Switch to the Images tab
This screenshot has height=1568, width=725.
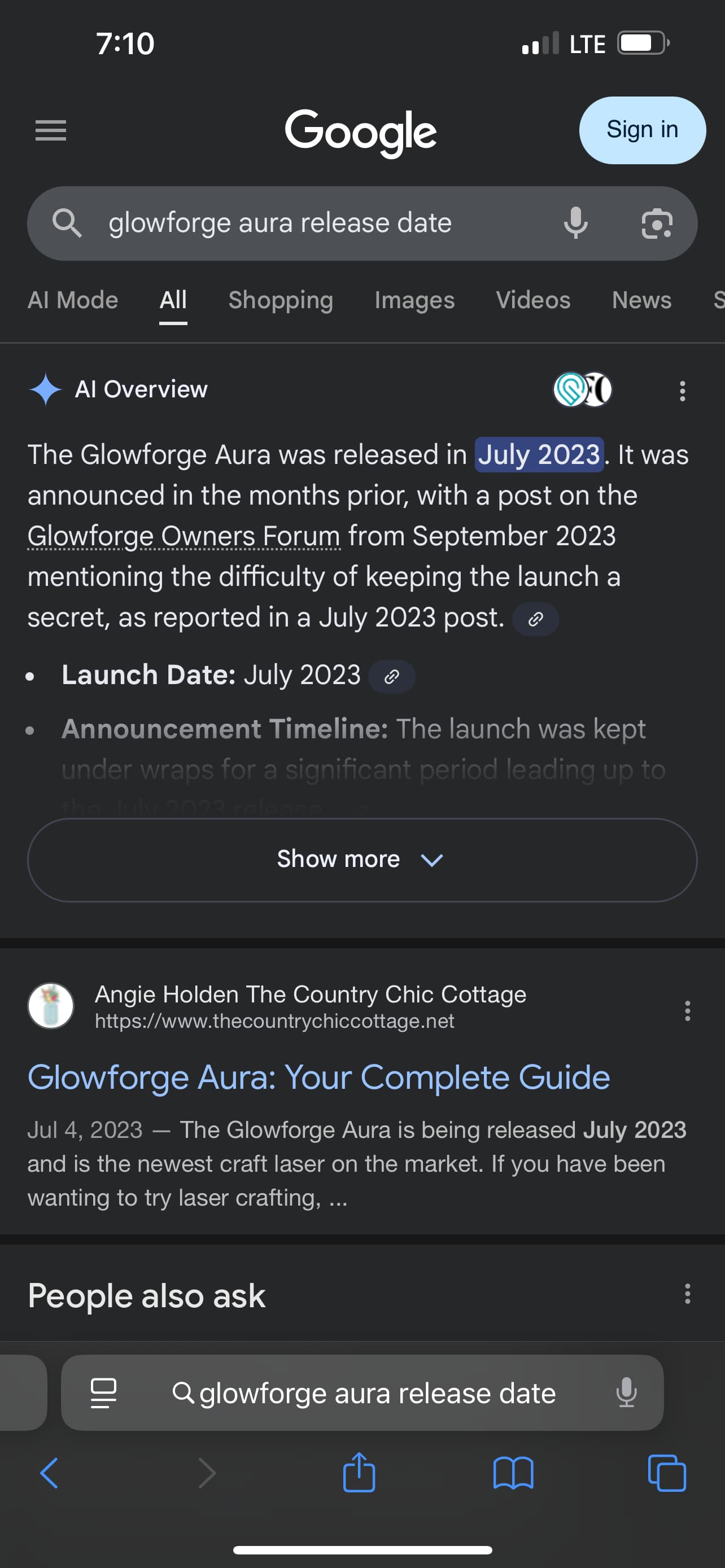pos(414,300)
